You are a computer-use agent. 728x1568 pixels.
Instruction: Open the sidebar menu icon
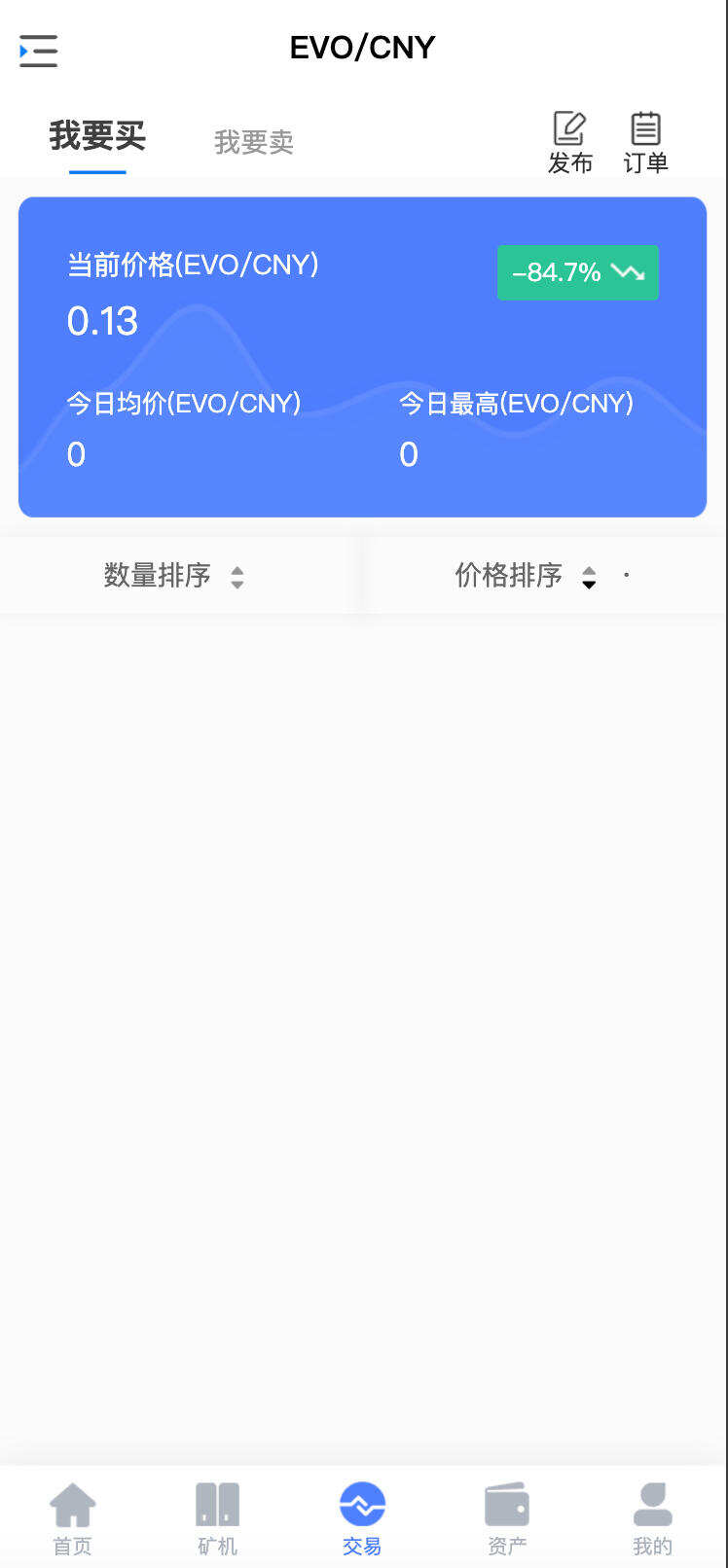coord(38,51)
